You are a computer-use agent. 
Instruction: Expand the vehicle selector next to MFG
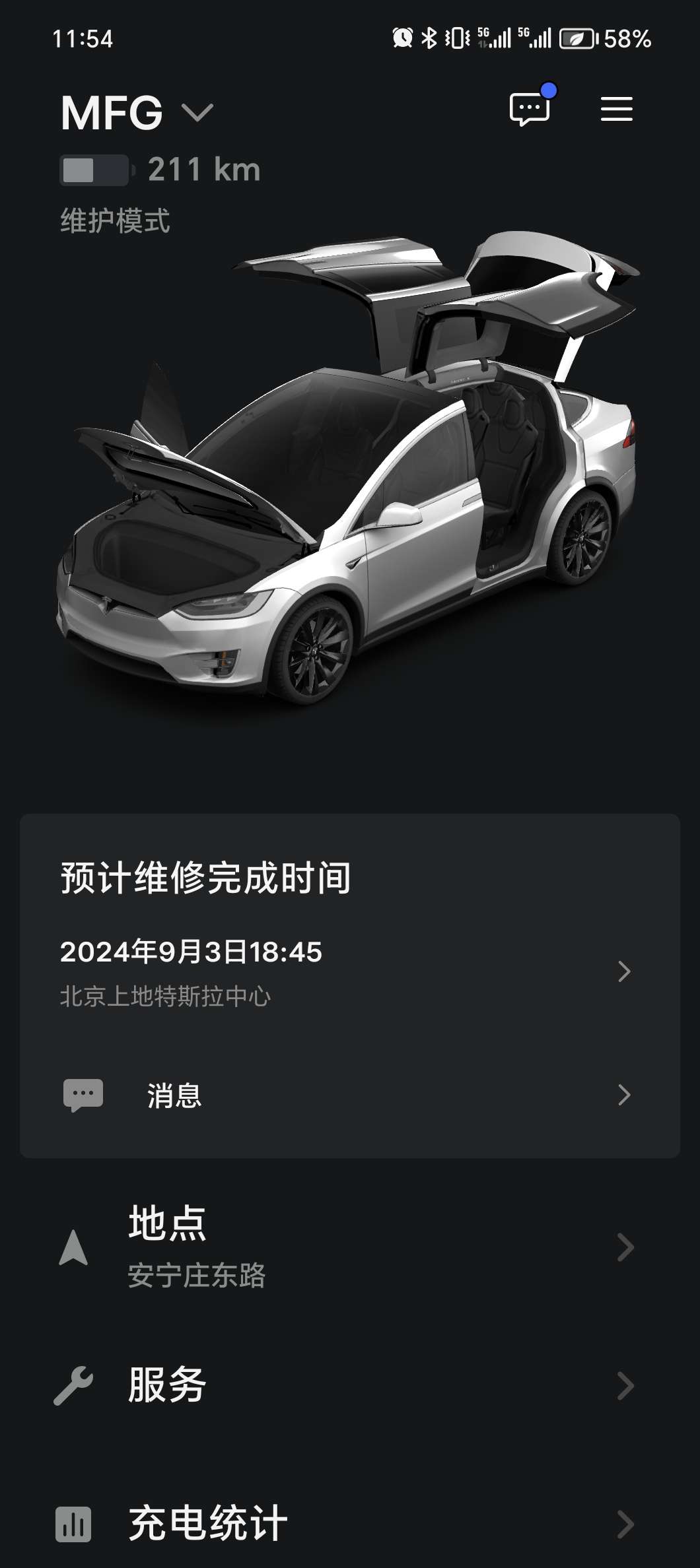pyautogui.click(x=198, y=114)
